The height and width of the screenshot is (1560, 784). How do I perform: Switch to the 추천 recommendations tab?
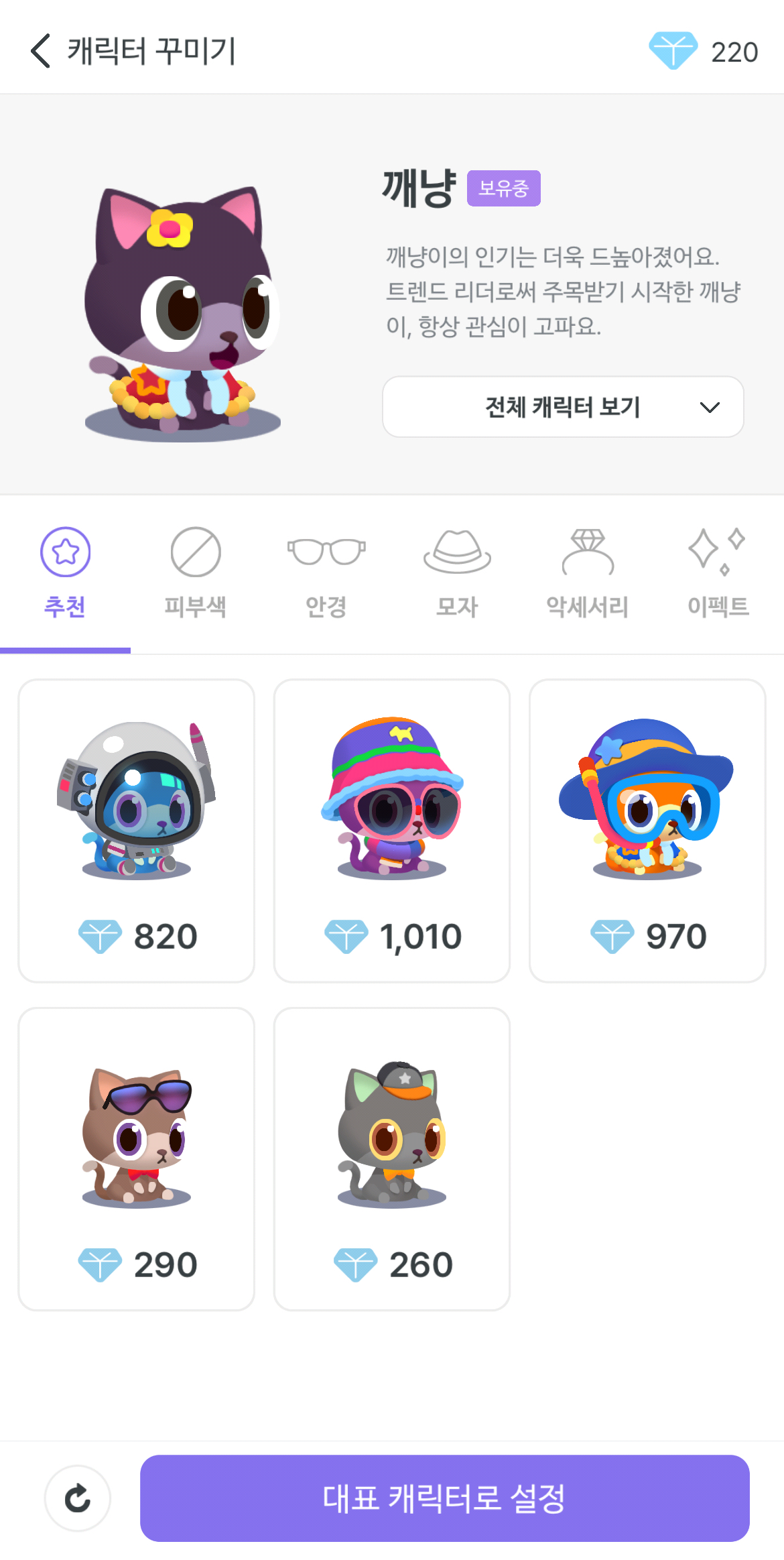[x=64, y=577]
